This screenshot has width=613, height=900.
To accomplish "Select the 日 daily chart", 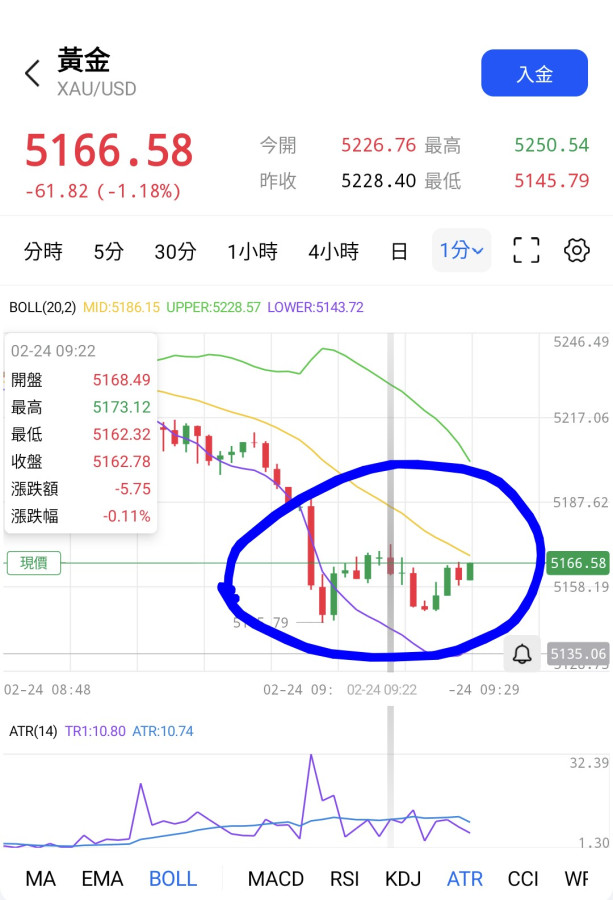I will click(399, 251).
